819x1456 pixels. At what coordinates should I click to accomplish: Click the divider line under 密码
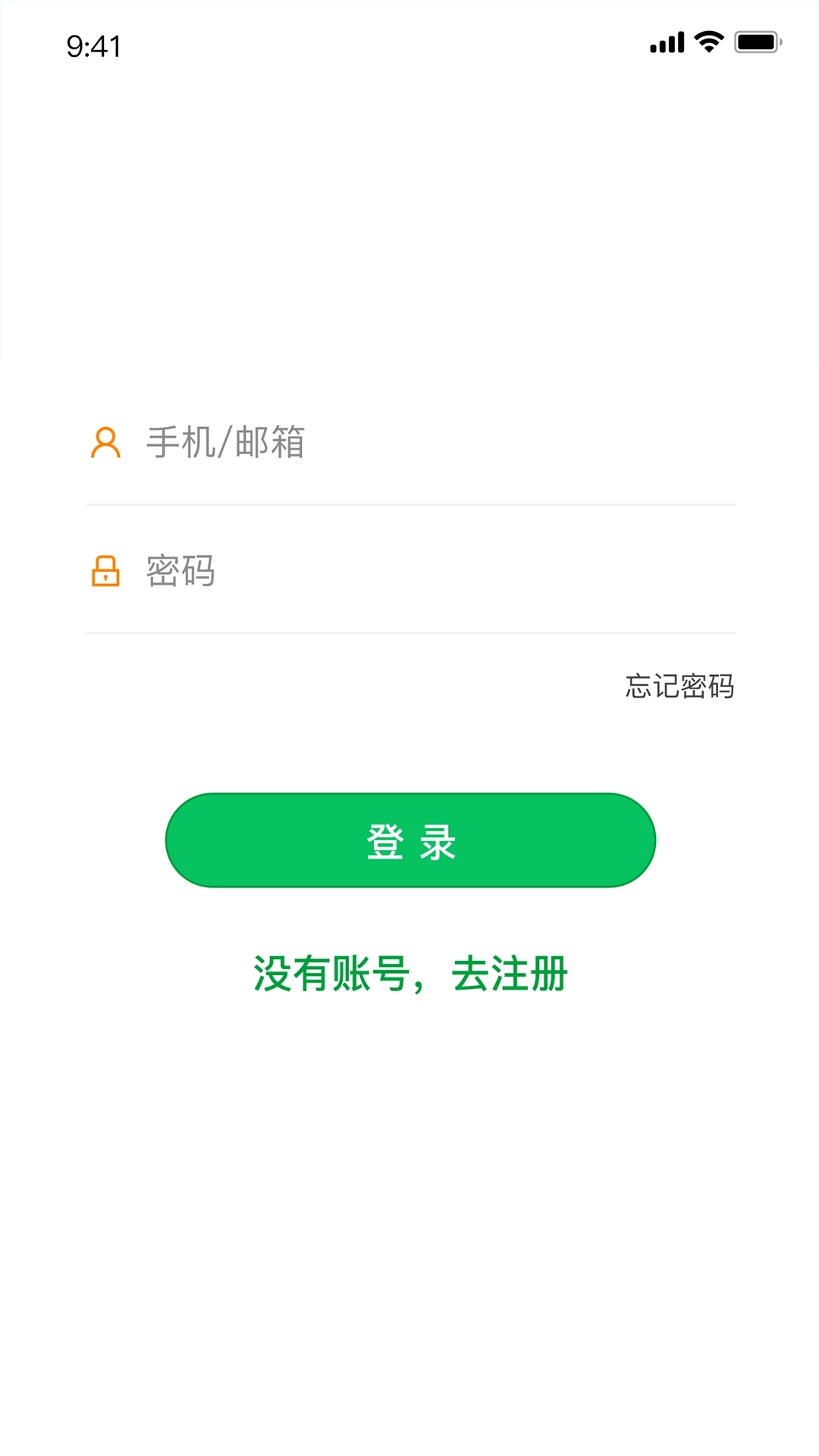coord(409,631)
